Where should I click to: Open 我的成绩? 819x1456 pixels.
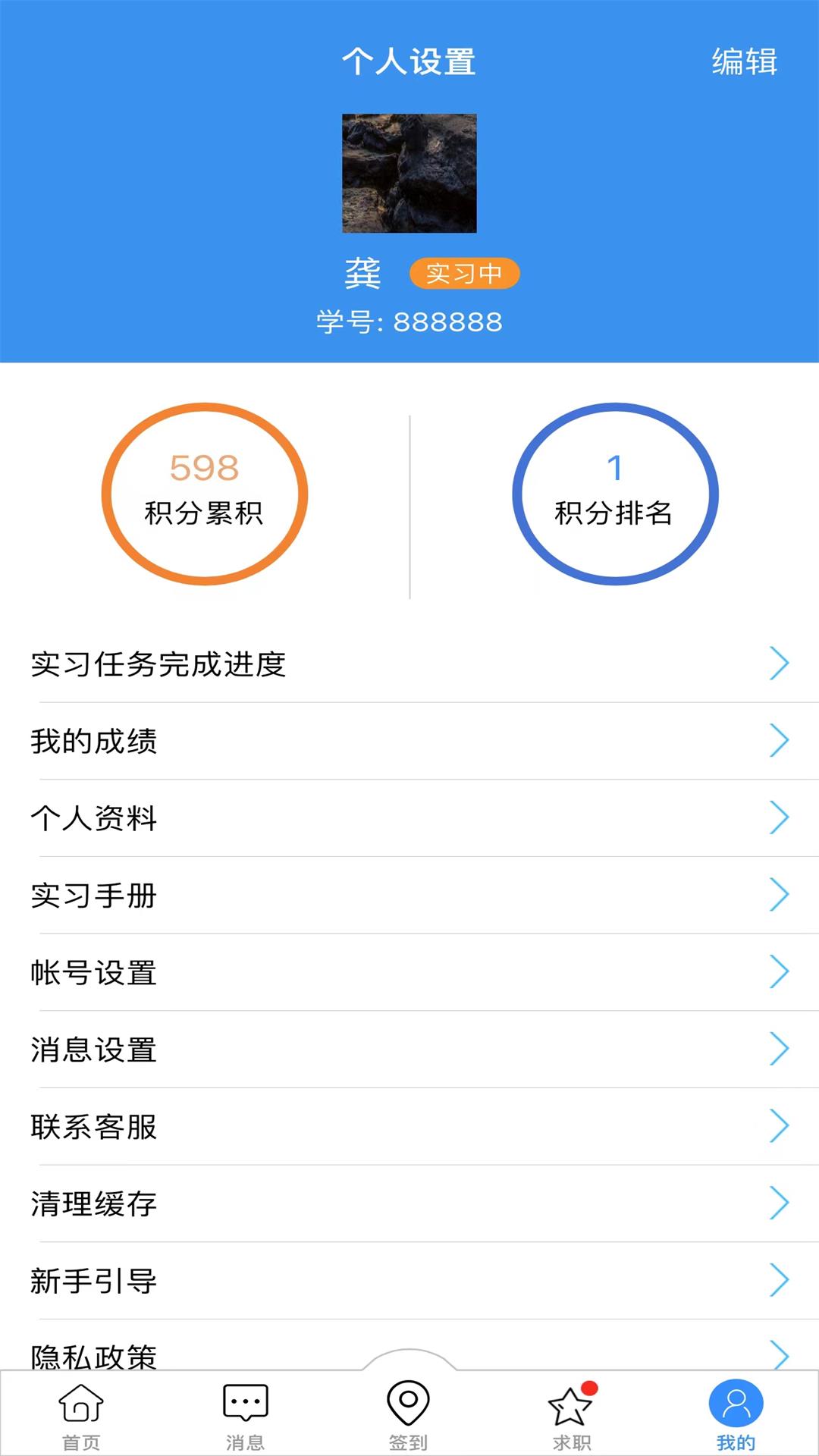pyautogui.click(x=409, y=742)
